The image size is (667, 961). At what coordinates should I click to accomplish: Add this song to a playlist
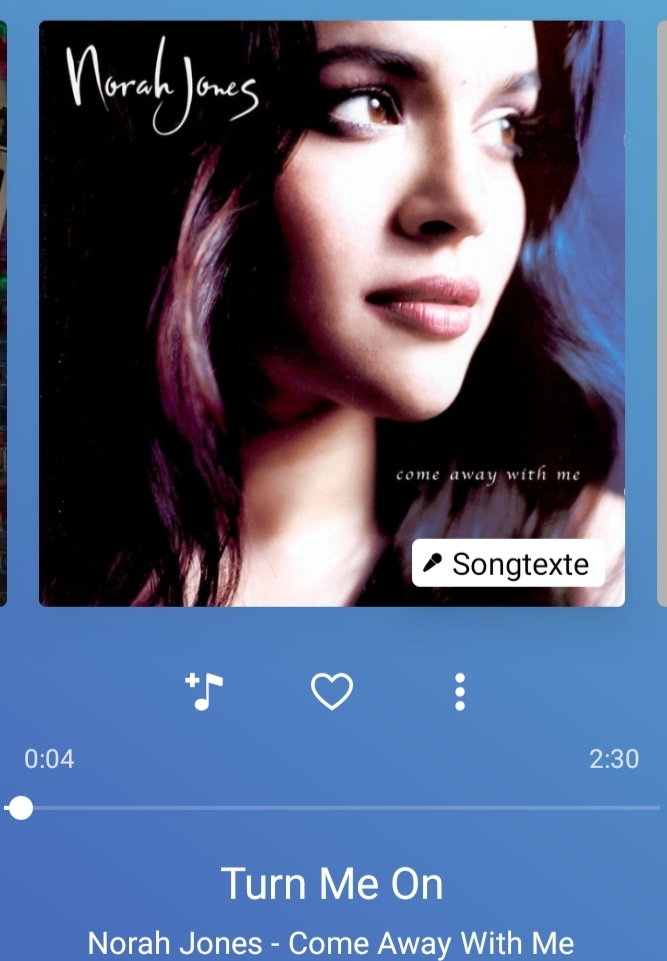tap(205, 691)
